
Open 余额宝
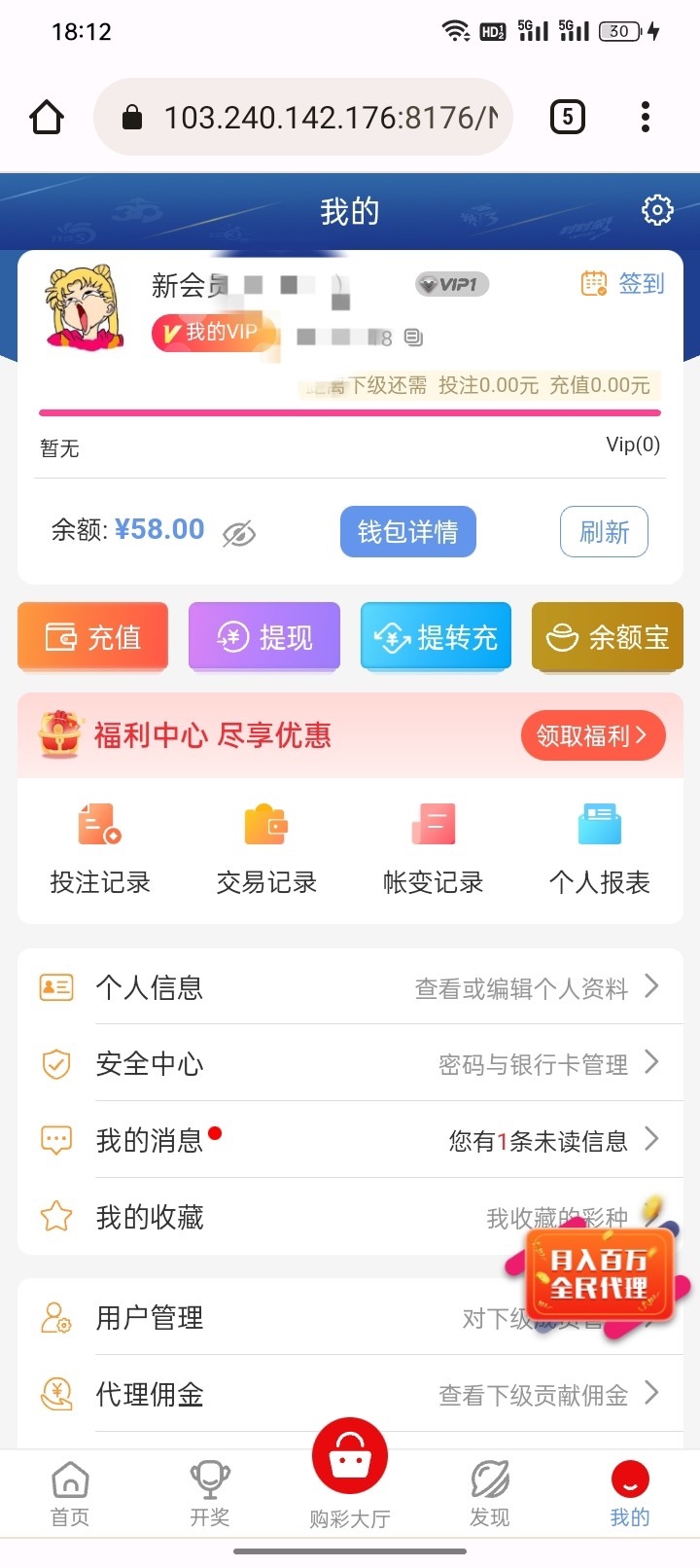pos(608,637)
